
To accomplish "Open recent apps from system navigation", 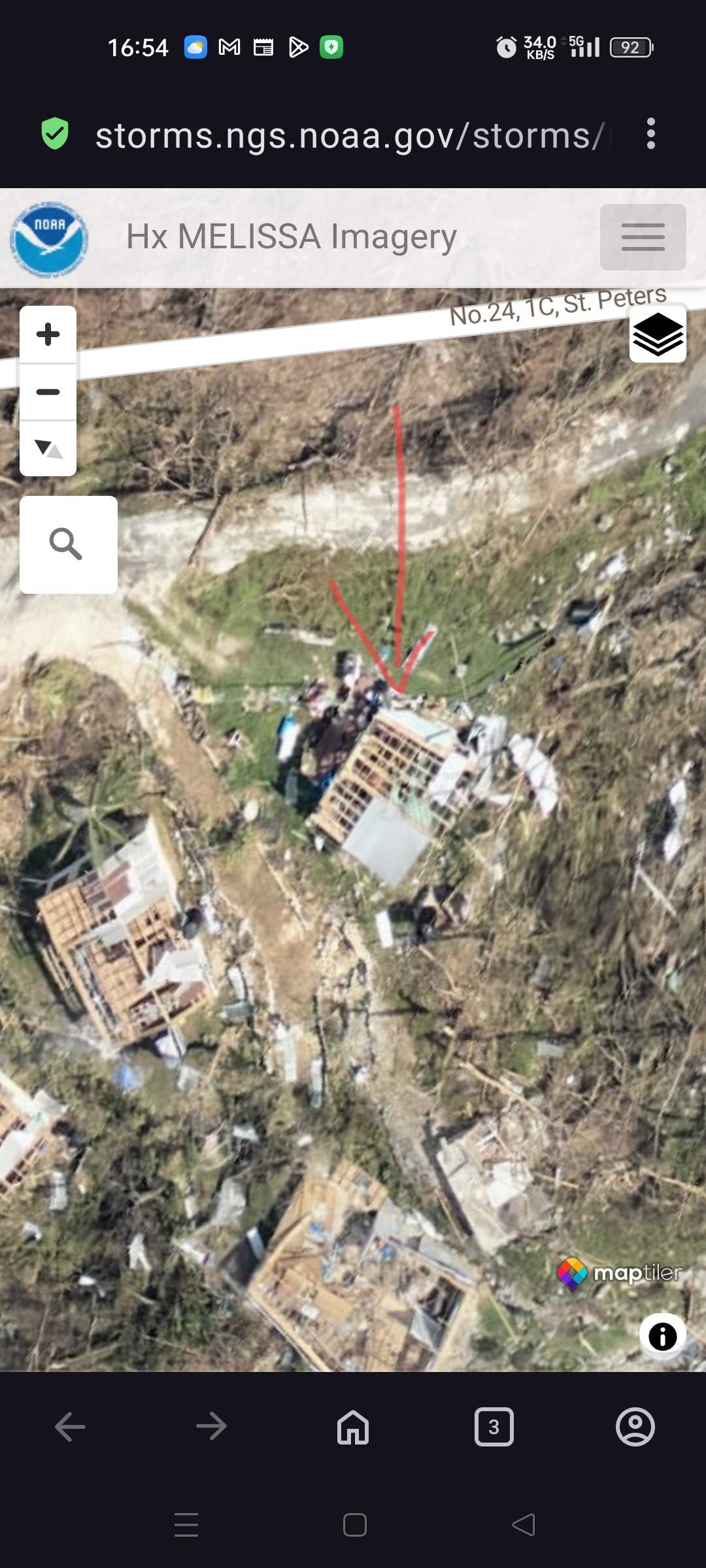I will [186, 1524].
